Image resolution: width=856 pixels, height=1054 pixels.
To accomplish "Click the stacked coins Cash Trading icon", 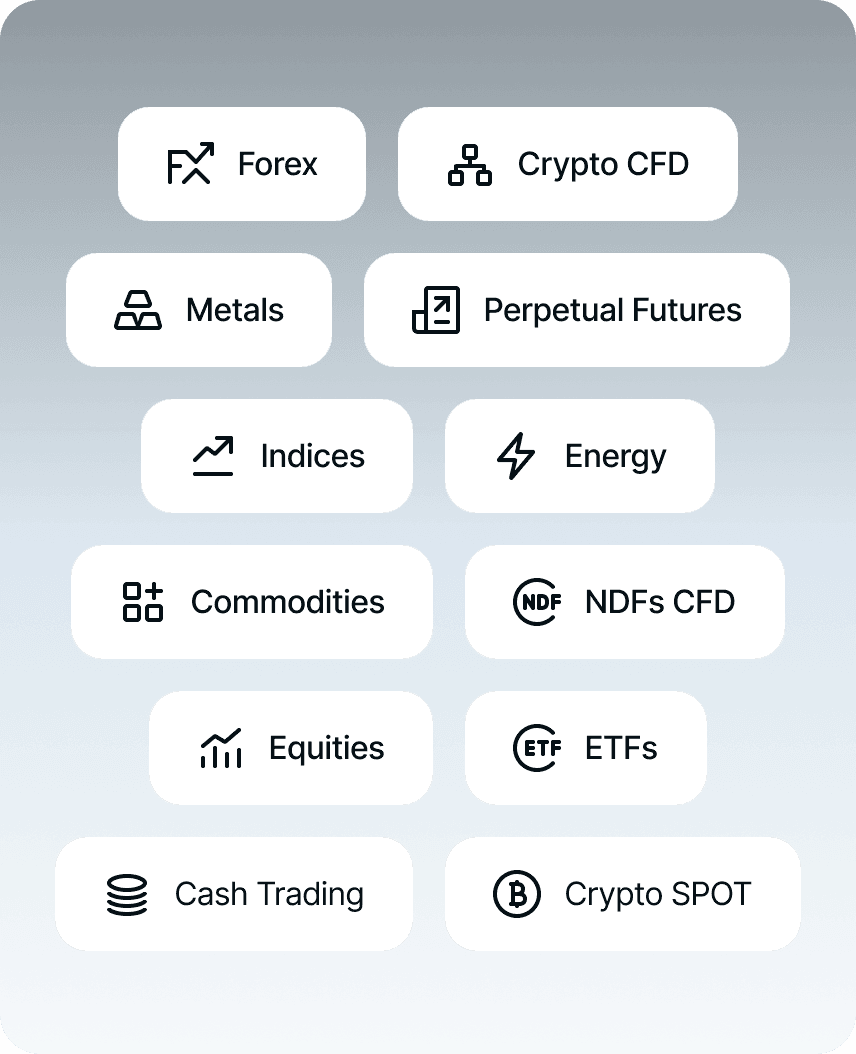I will coord(127,893).
